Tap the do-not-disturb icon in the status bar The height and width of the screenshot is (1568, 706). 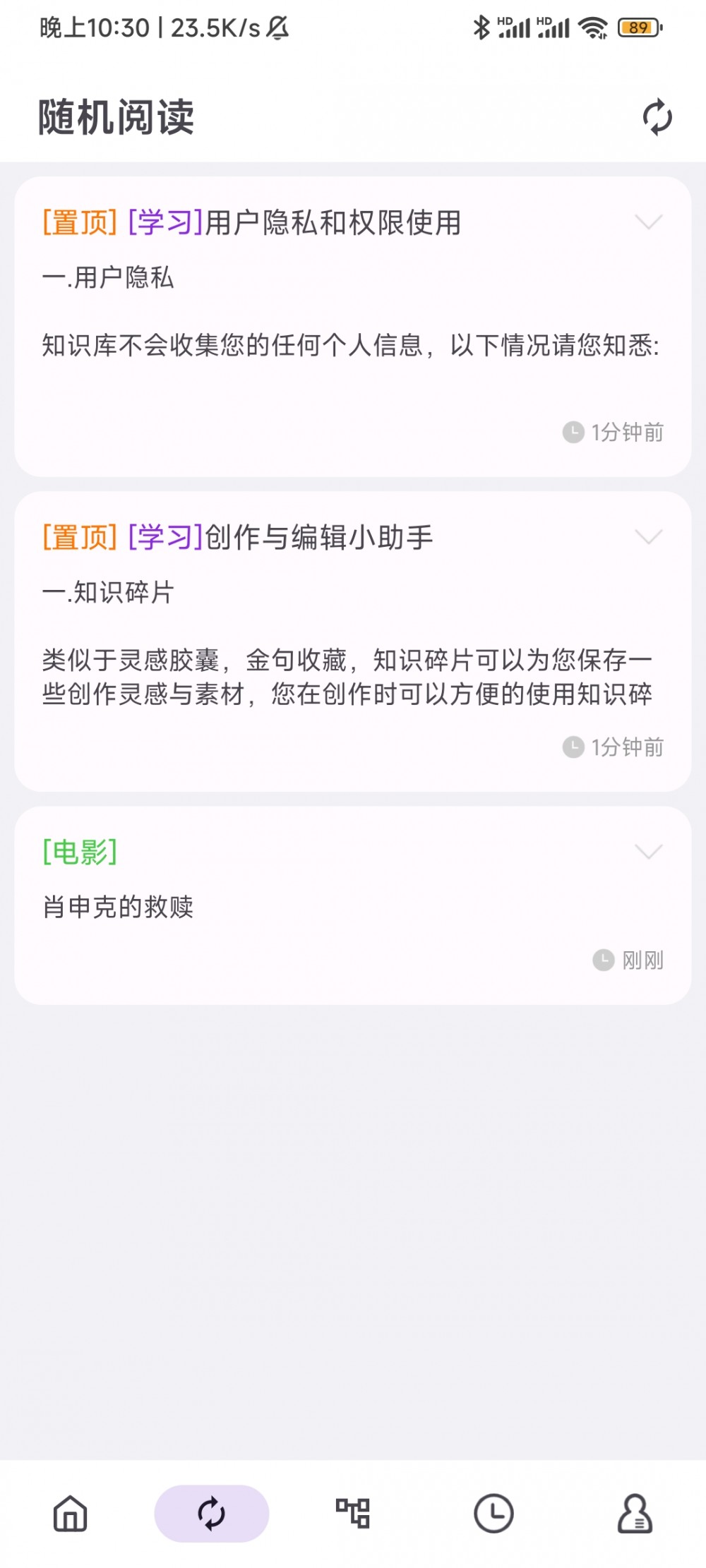tap(278, 28)
